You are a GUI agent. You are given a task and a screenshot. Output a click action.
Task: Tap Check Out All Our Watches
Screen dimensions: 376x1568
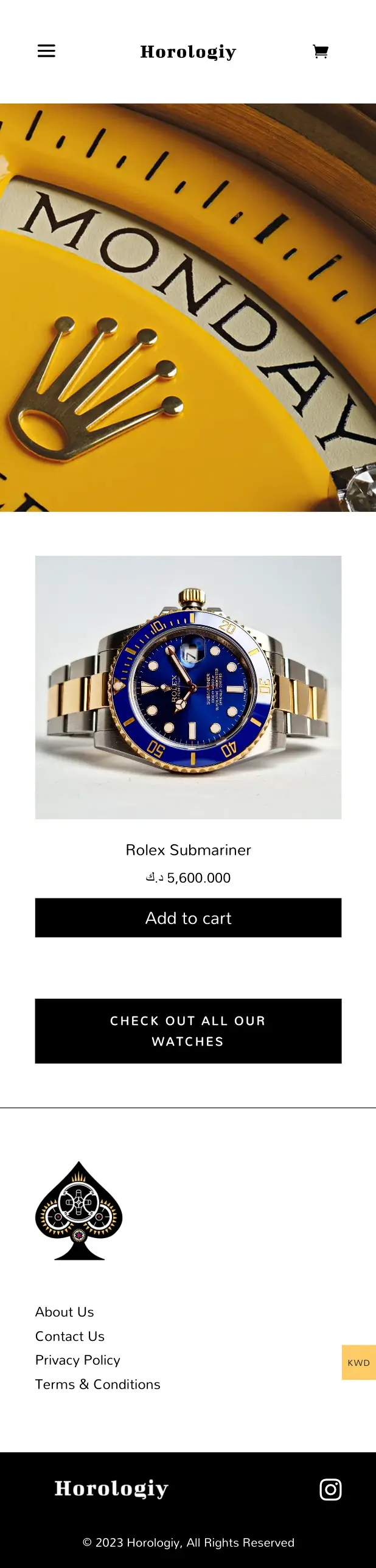point(188,1031)
